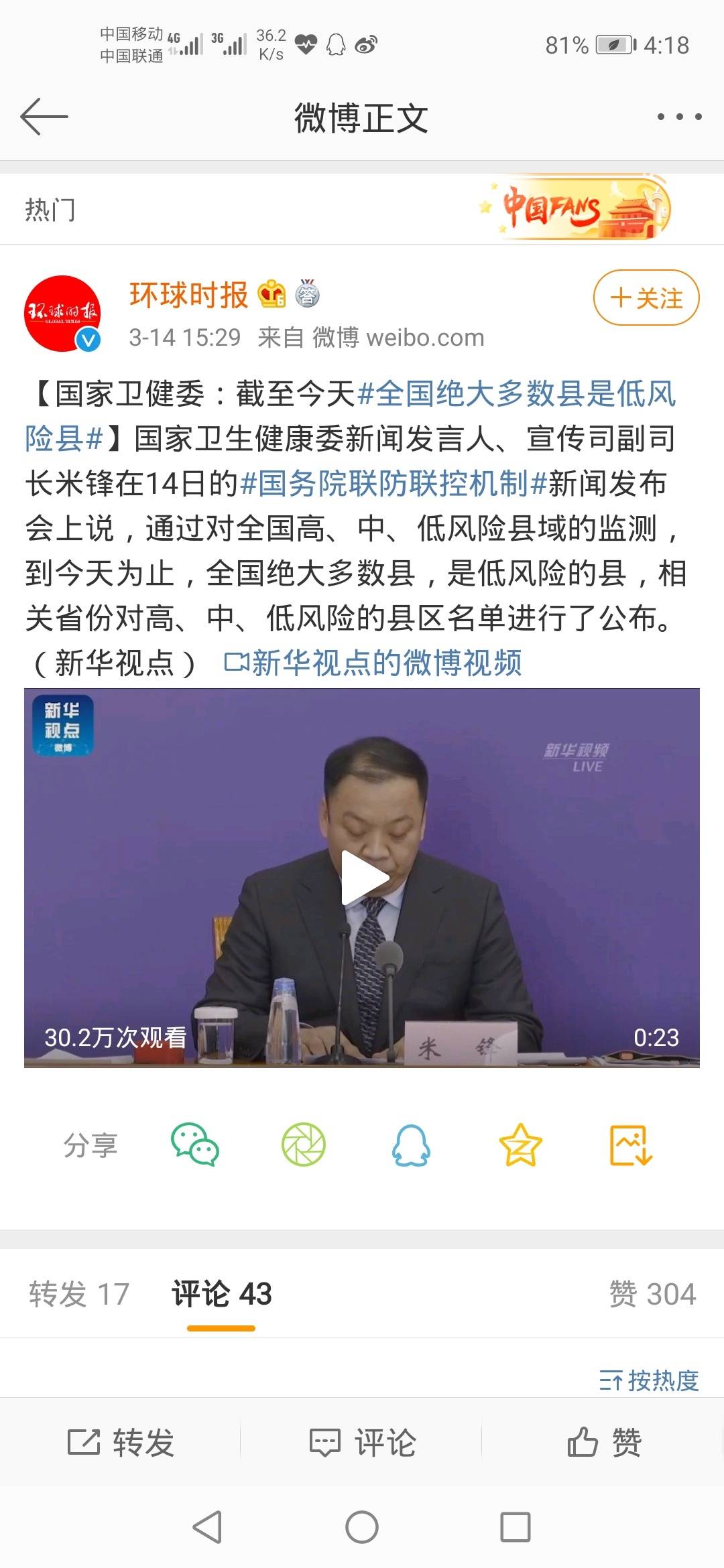Write a comment via bottom 评论 button

[363, 1442]
